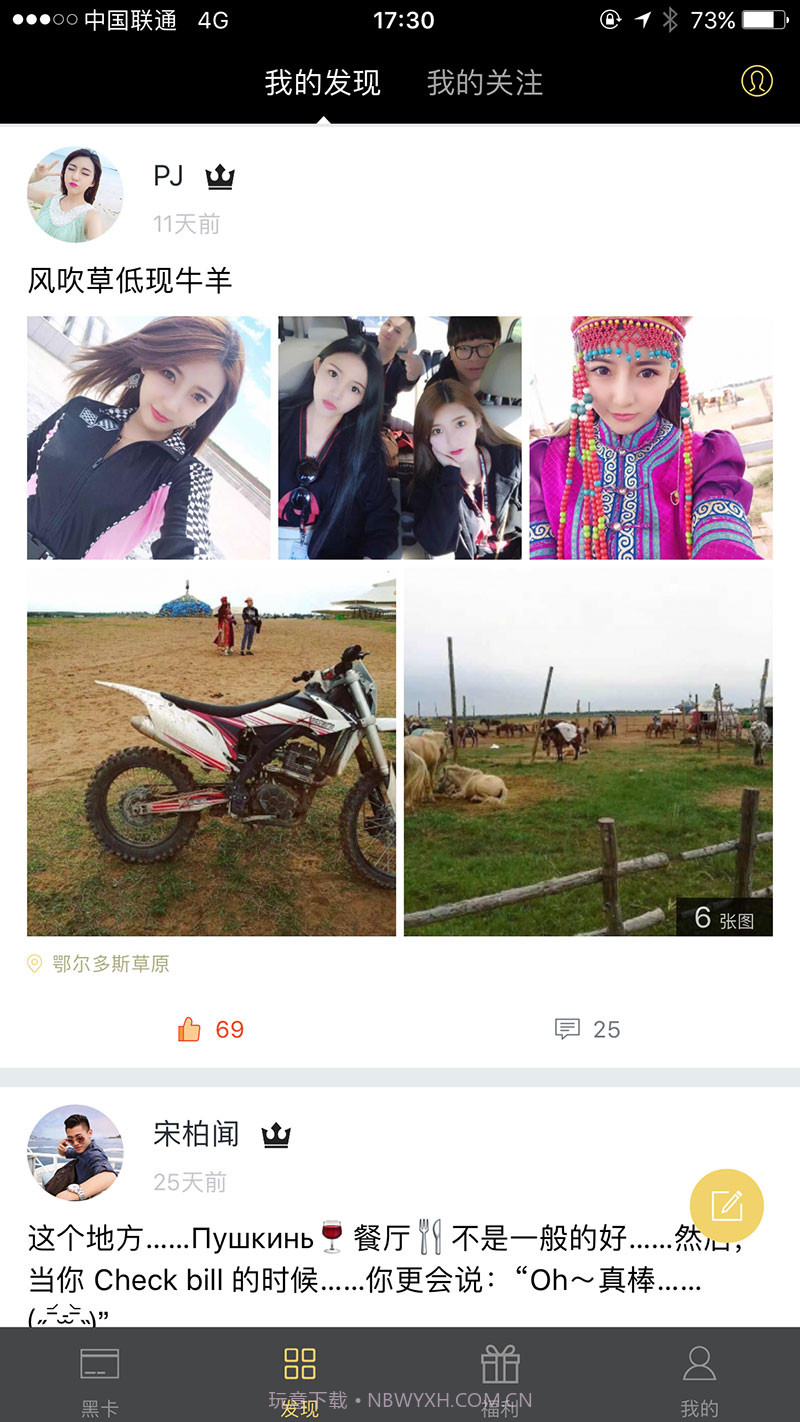Open the profile icon in top bar
The height and width of the screenshot is (1422, 800).
(x=757, y=81)
